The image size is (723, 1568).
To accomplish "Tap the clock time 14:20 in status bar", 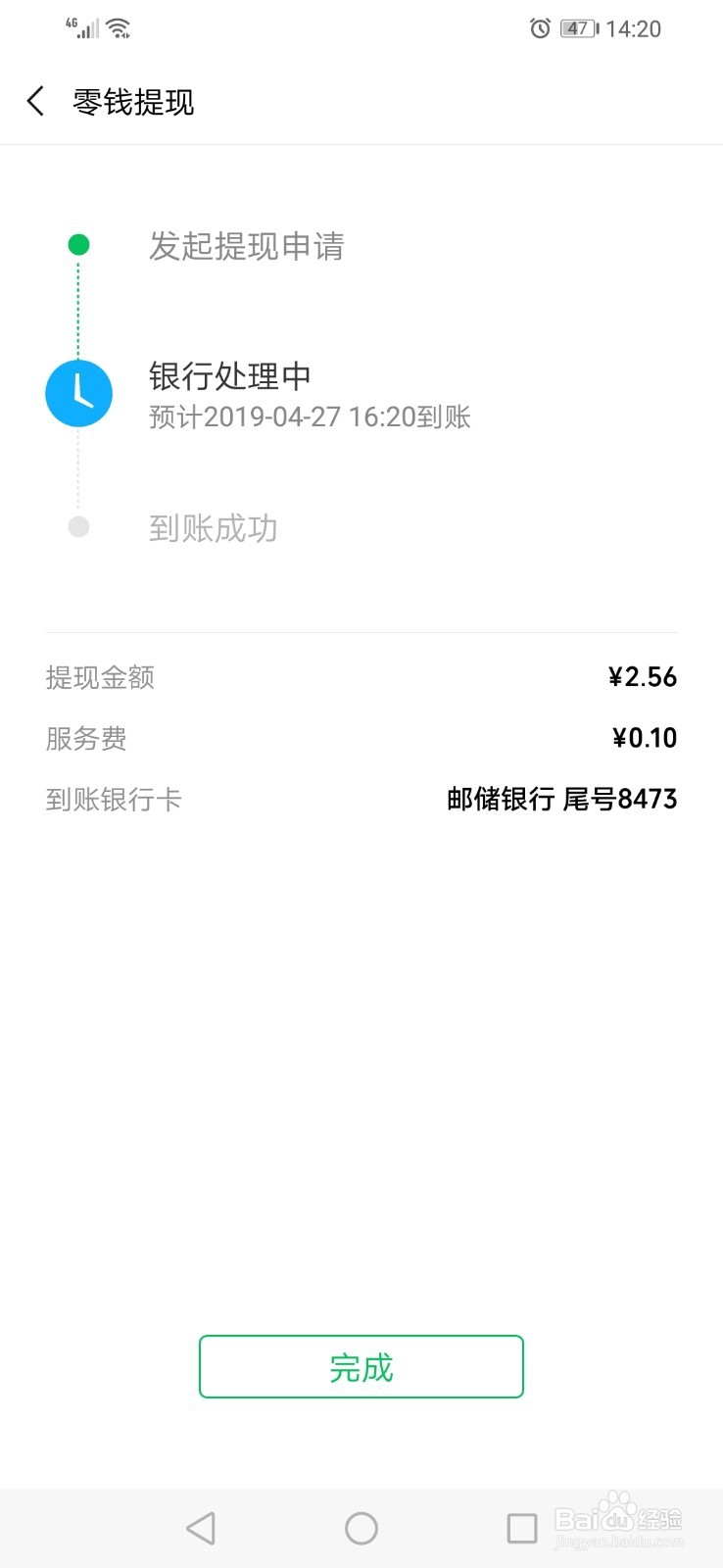I will coord(637,28).
